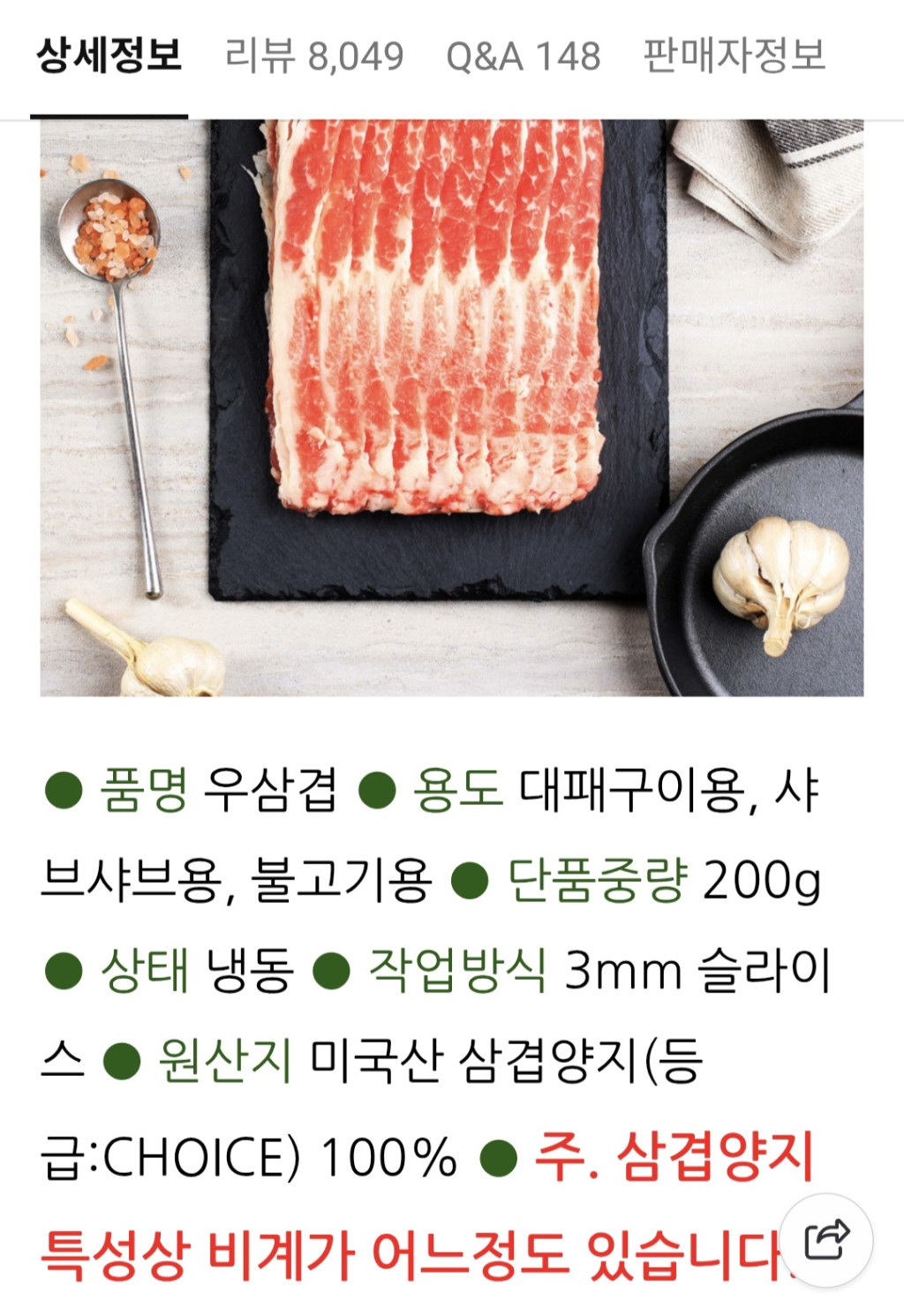Image resolution: width=904 pixels, height=1316 pixels.
Task: Open the Q&A 148 tab
Action: (523, 56)
